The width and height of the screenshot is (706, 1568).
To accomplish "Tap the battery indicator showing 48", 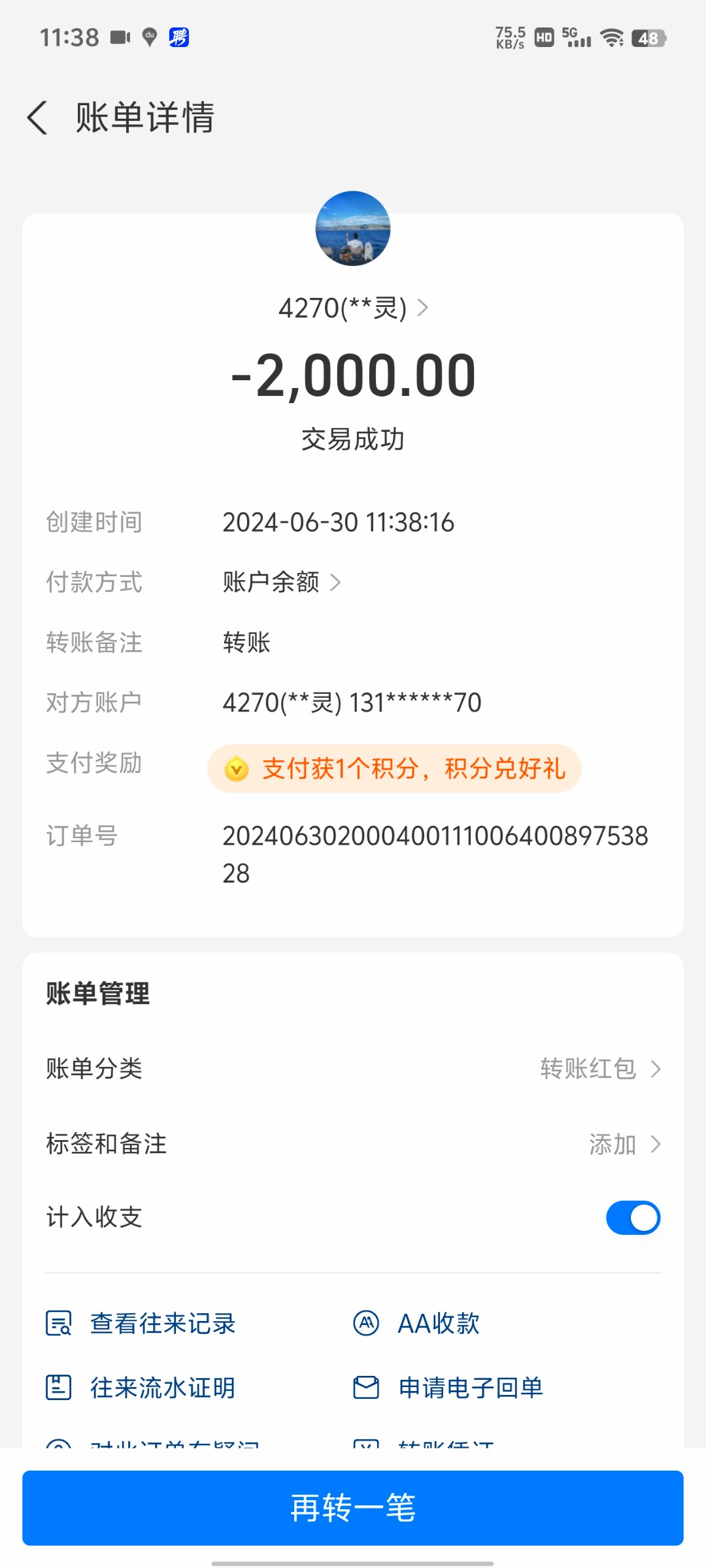I will (649, 37).
